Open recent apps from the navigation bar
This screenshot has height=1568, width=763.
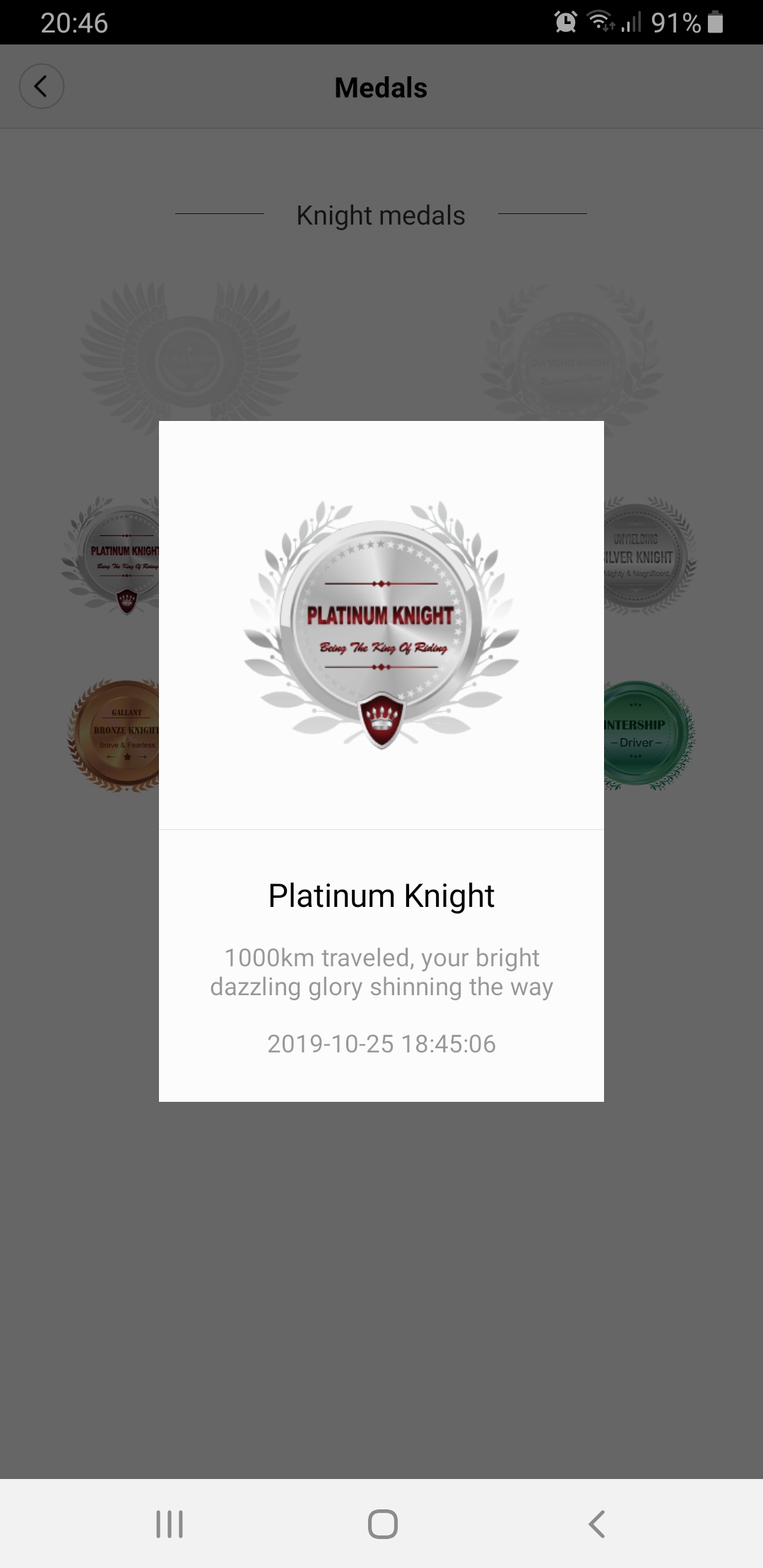(170, 1524)
